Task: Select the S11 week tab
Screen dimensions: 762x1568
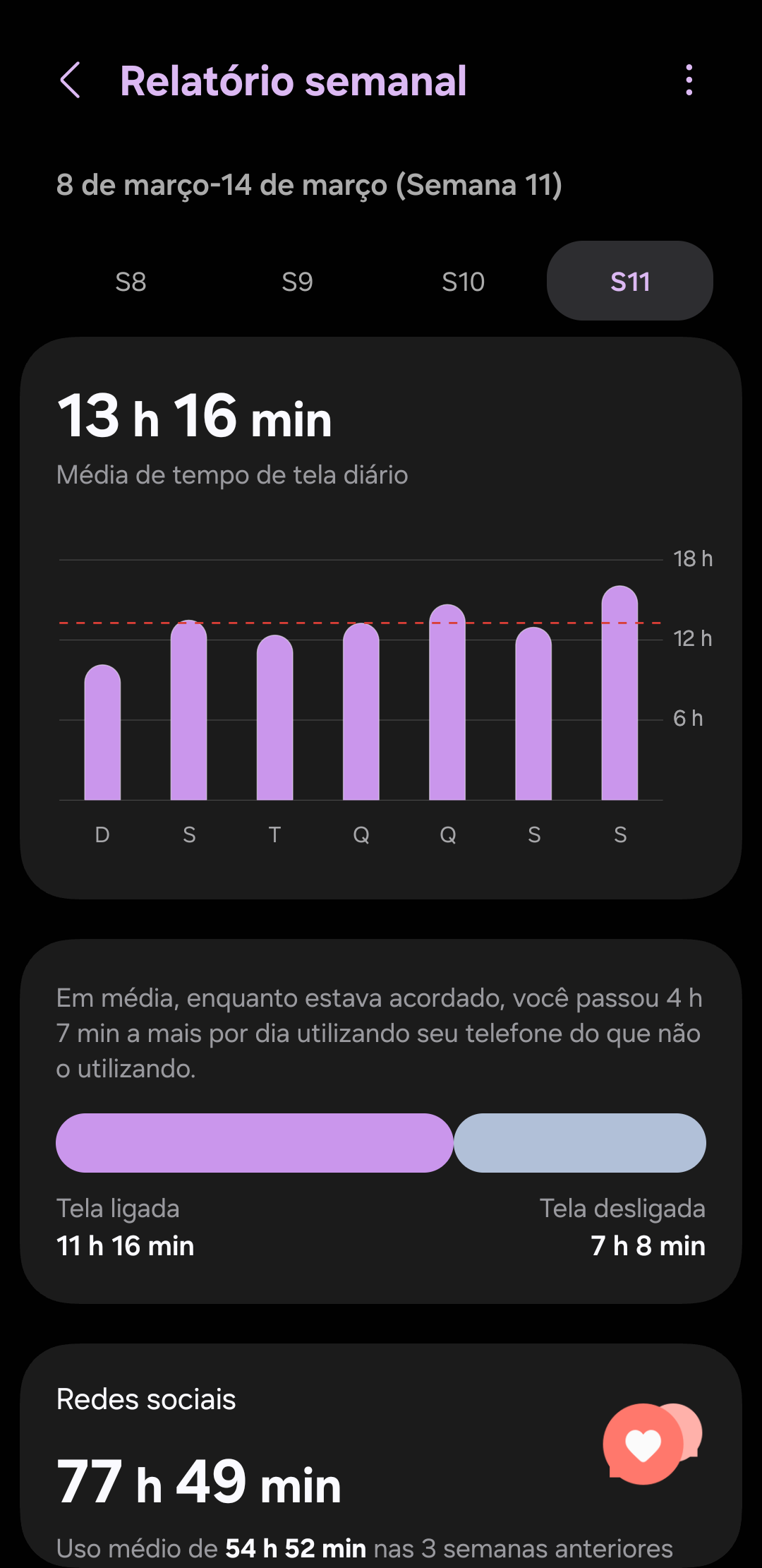Action: [629, 282]
